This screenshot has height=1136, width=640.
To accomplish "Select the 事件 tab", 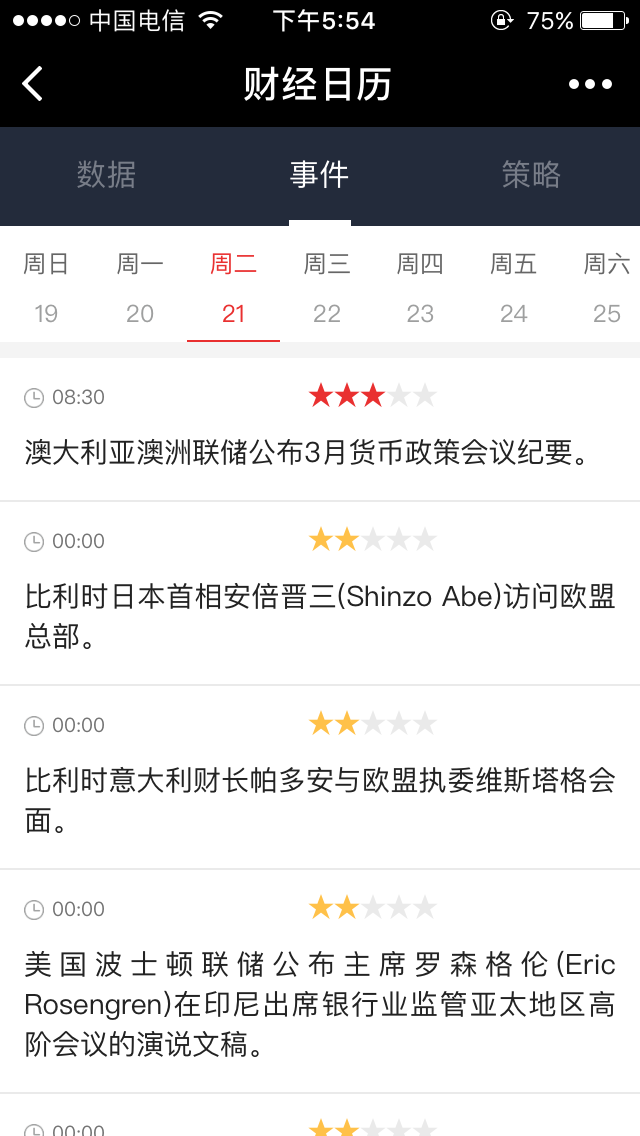I will pos(319,175).
